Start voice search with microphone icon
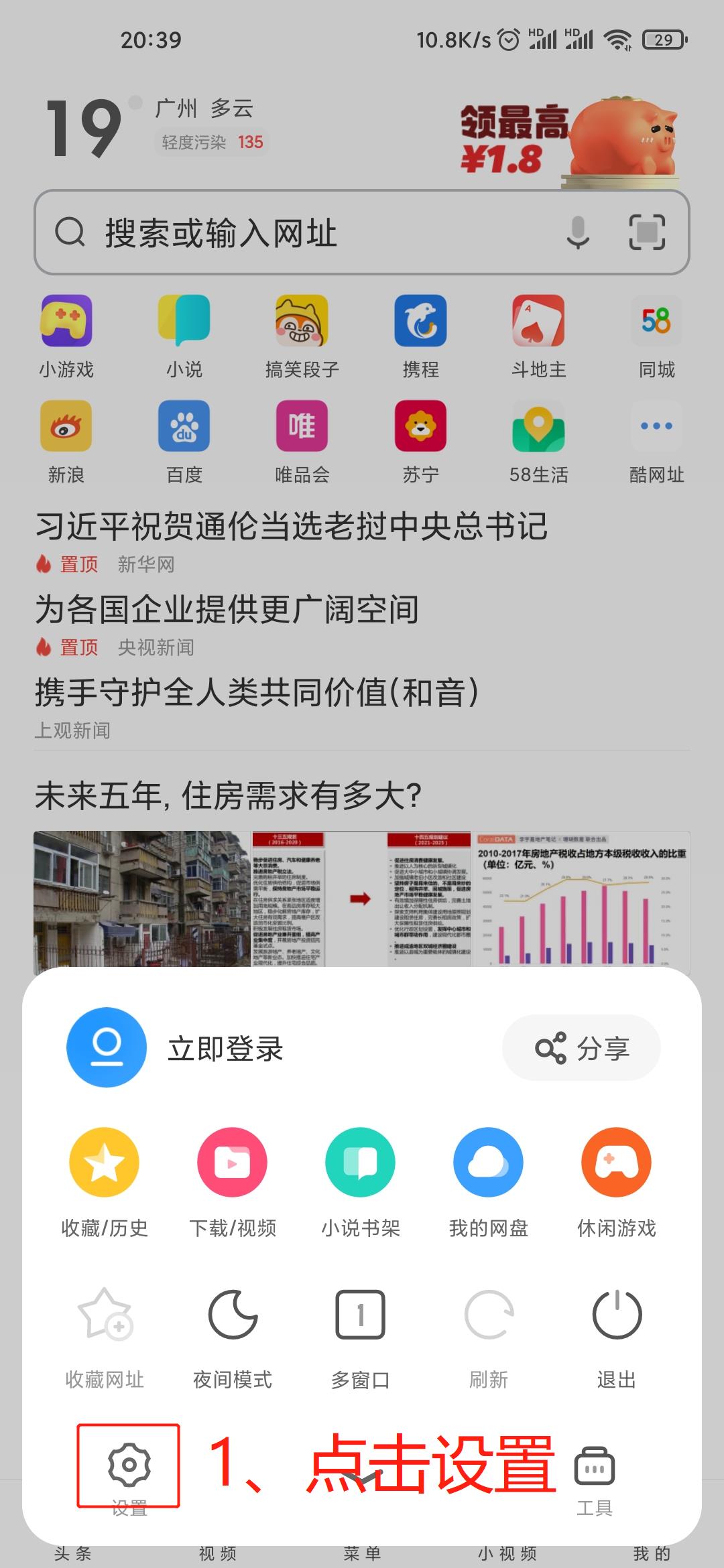 (578, 233)
